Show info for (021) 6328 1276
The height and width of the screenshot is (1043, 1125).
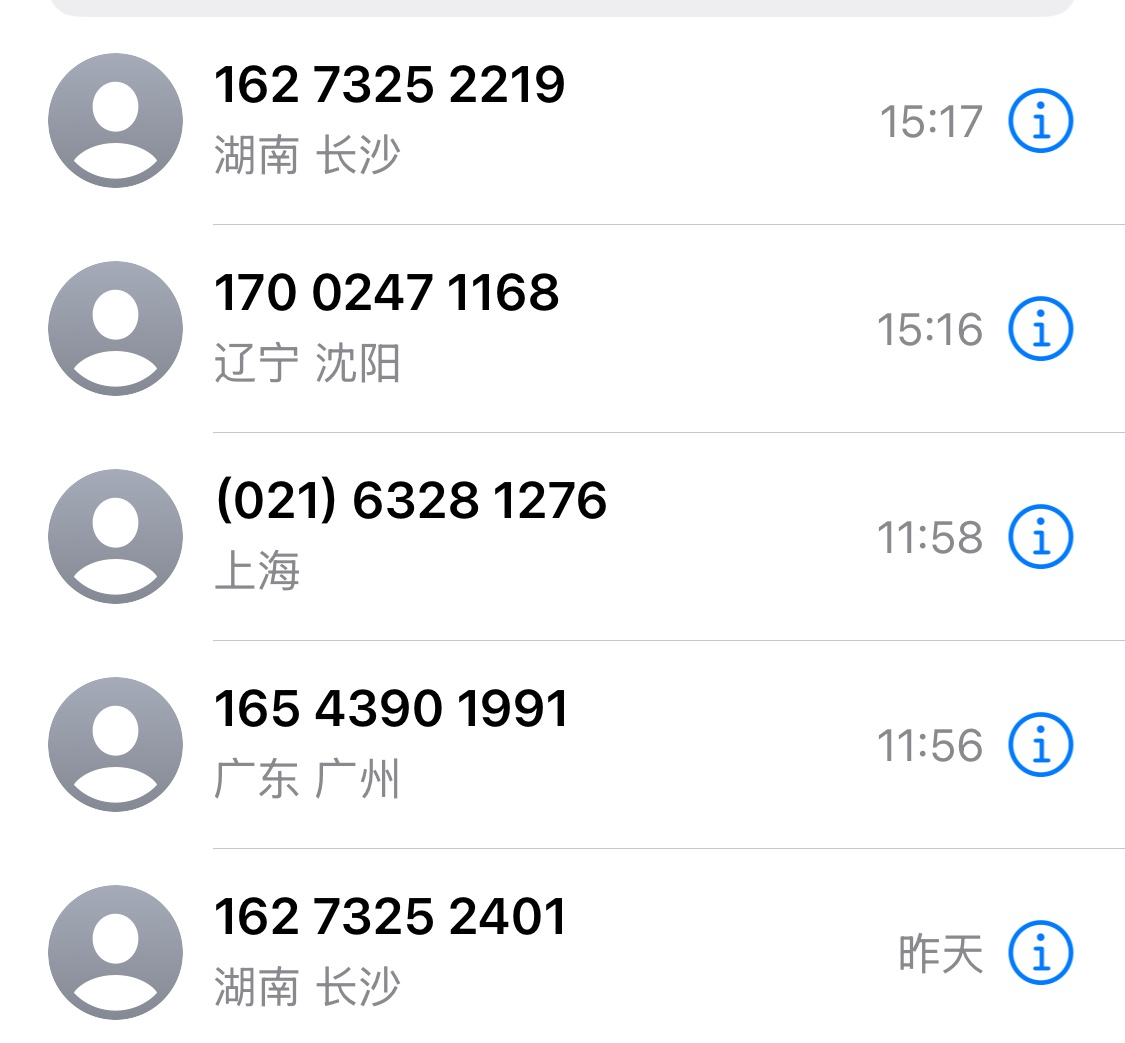click(1040, 537)
